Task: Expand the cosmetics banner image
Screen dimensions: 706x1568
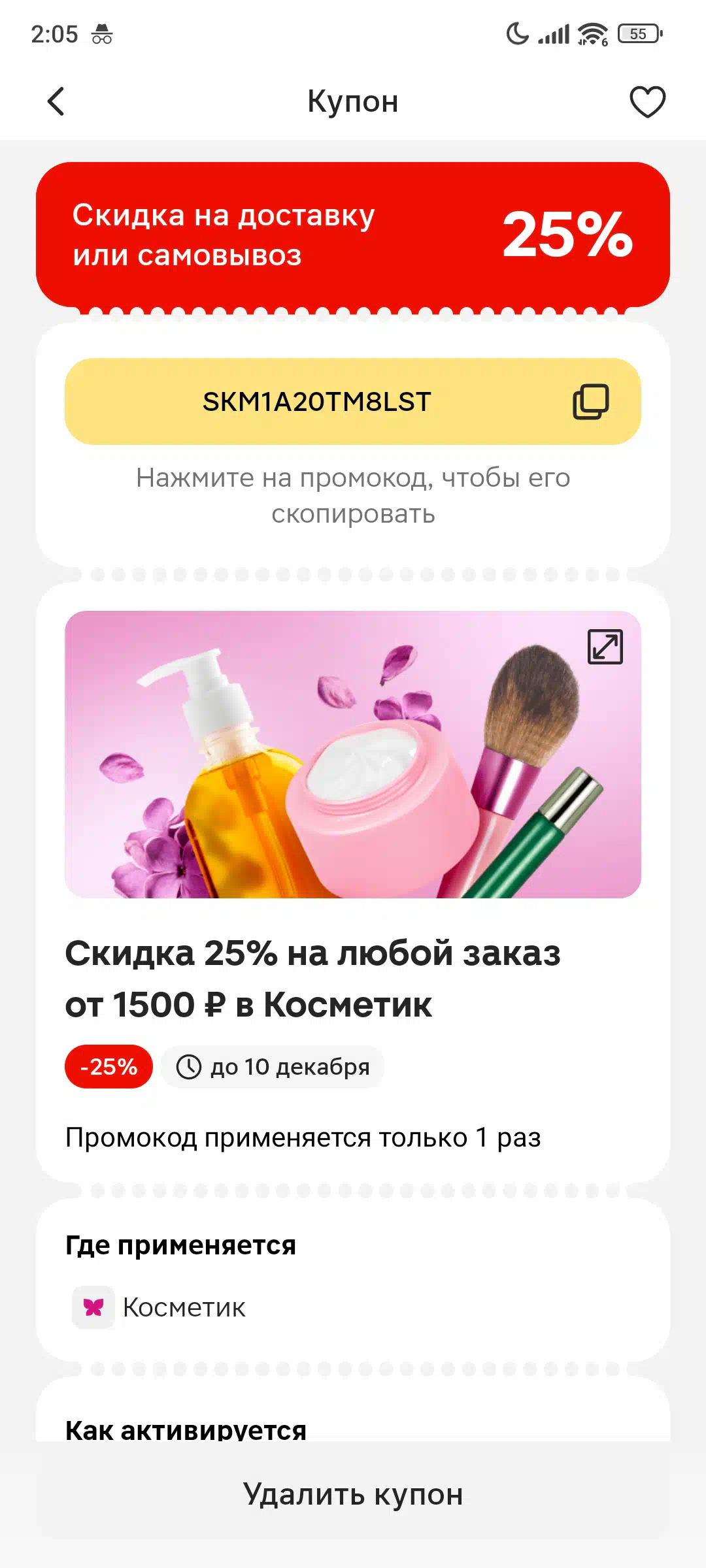Action: click(x=605, y=647)
